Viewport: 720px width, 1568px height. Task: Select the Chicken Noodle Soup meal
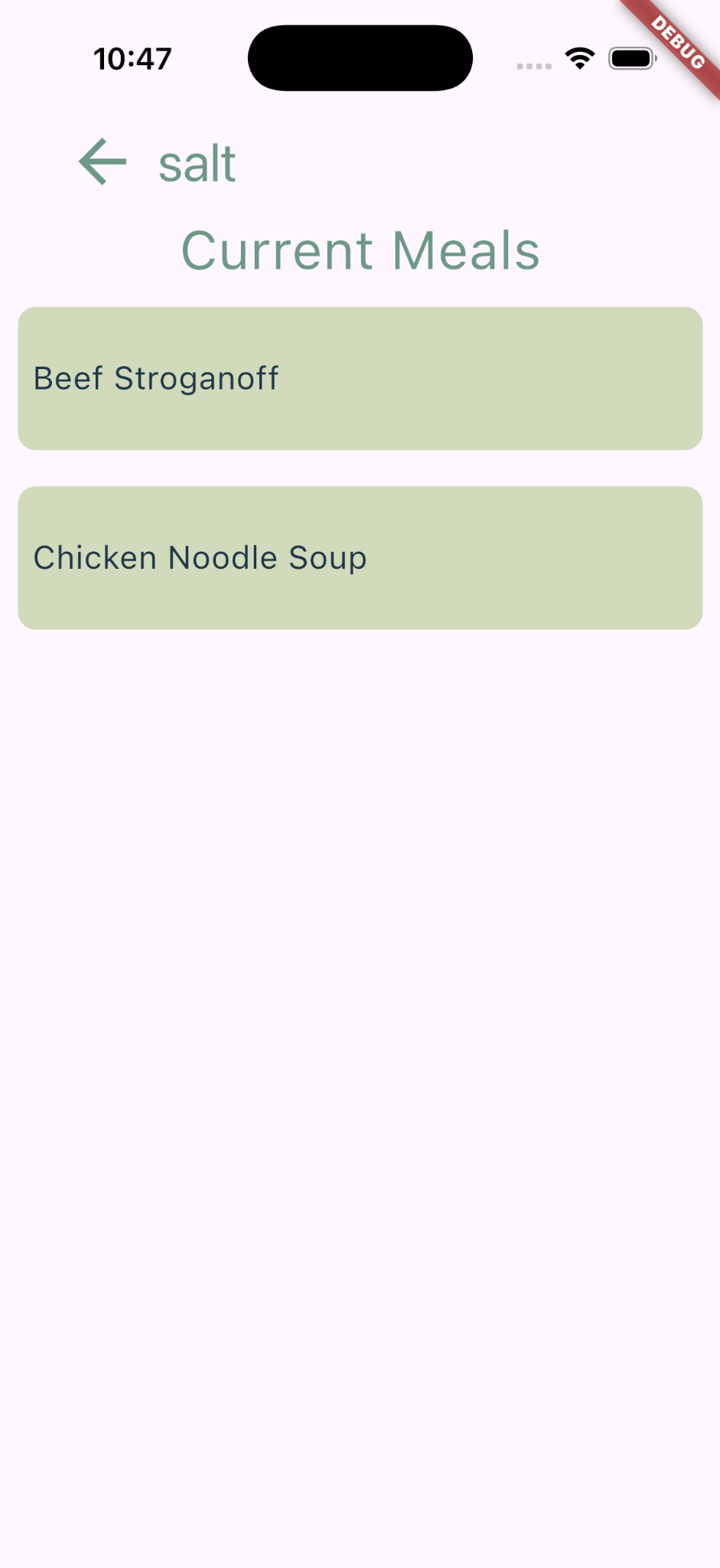[360, 557]
